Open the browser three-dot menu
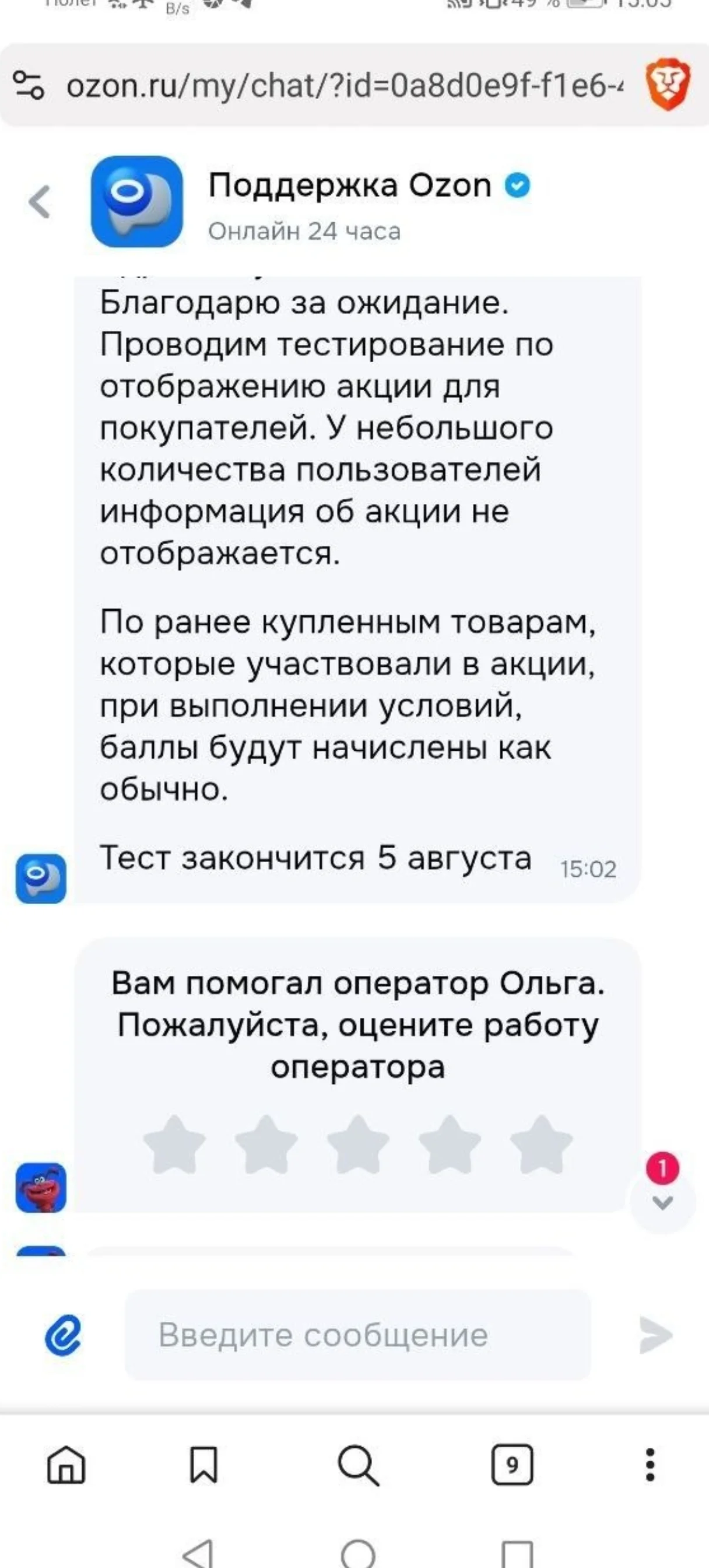Screen dimensions: 709x1568 click(x=650, y=1465)
